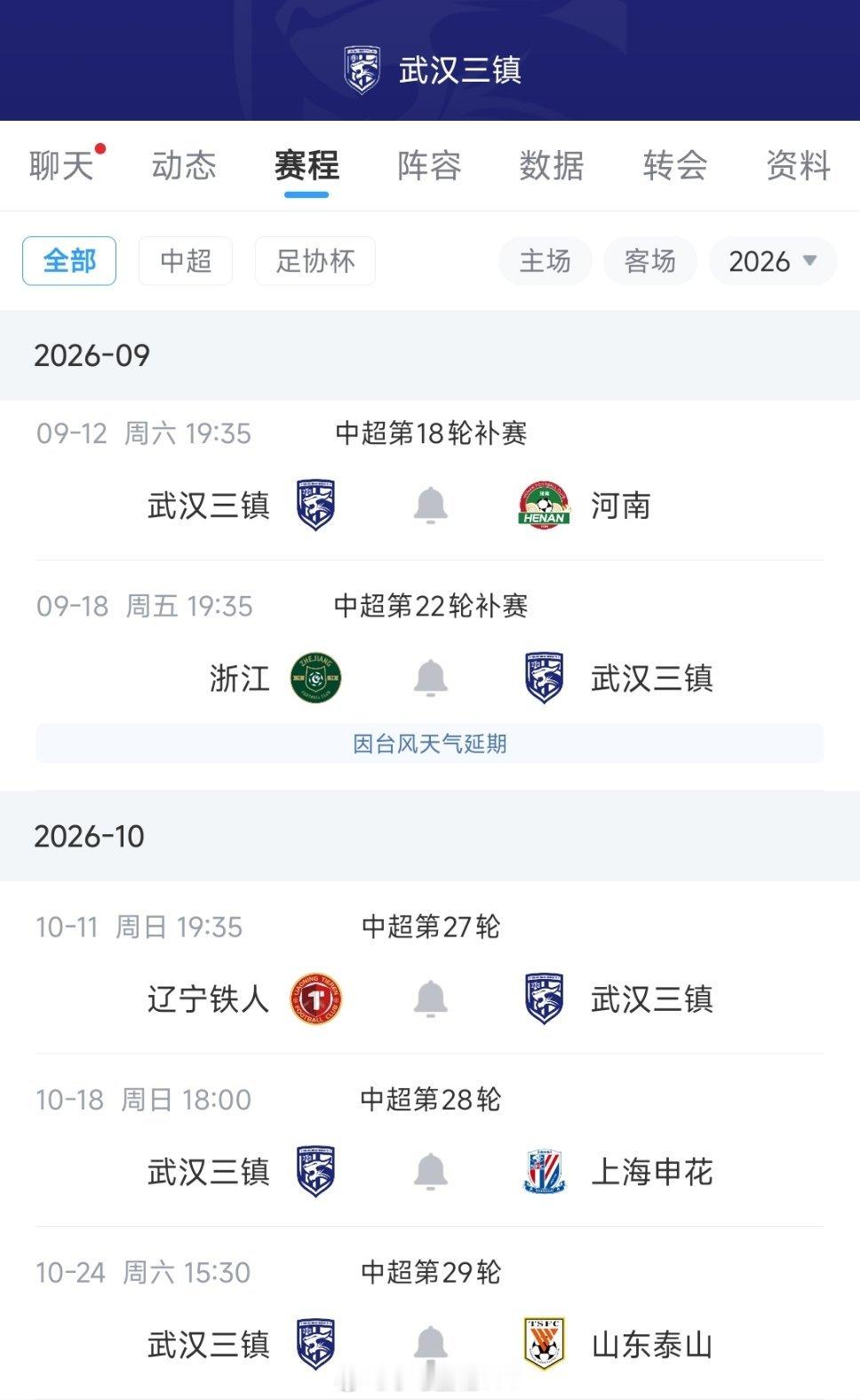Switch to the 聊天 tab
Viewport: 860px width, 1400px height.
pyautogui.click(x=62, y=166)
